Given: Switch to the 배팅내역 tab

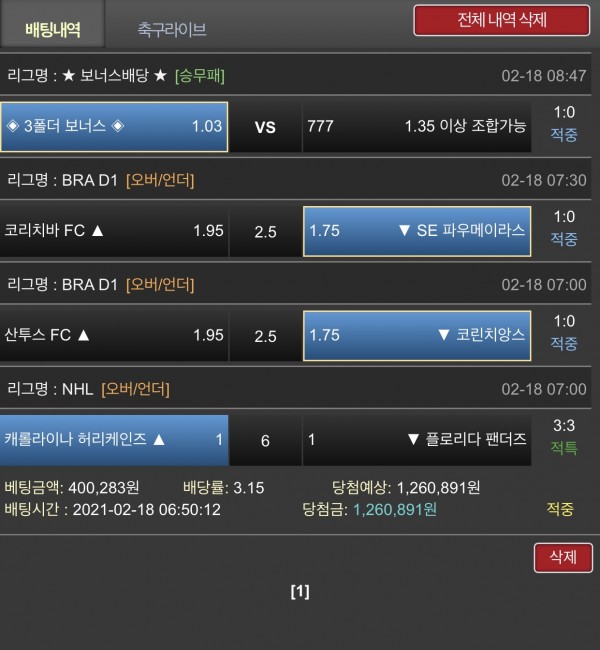Looking at the screenshot, I should pos(52,28).
